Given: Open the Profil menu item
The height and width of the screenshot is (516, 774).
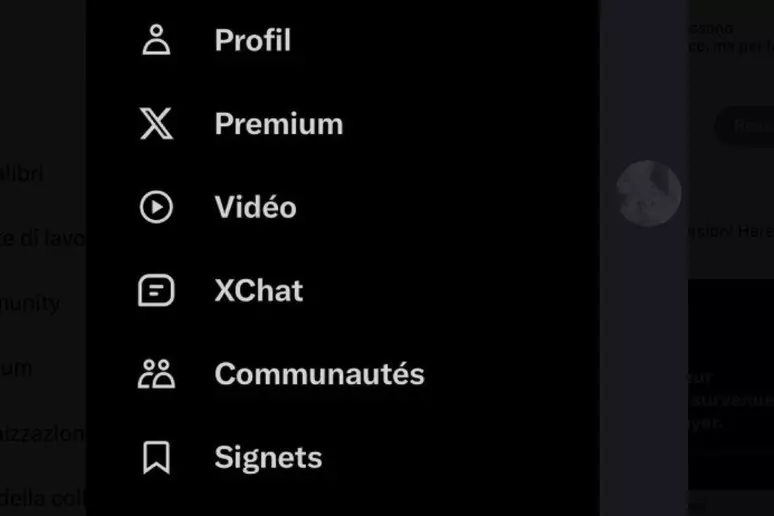Looking at the screenshot, I should point(252,41).
